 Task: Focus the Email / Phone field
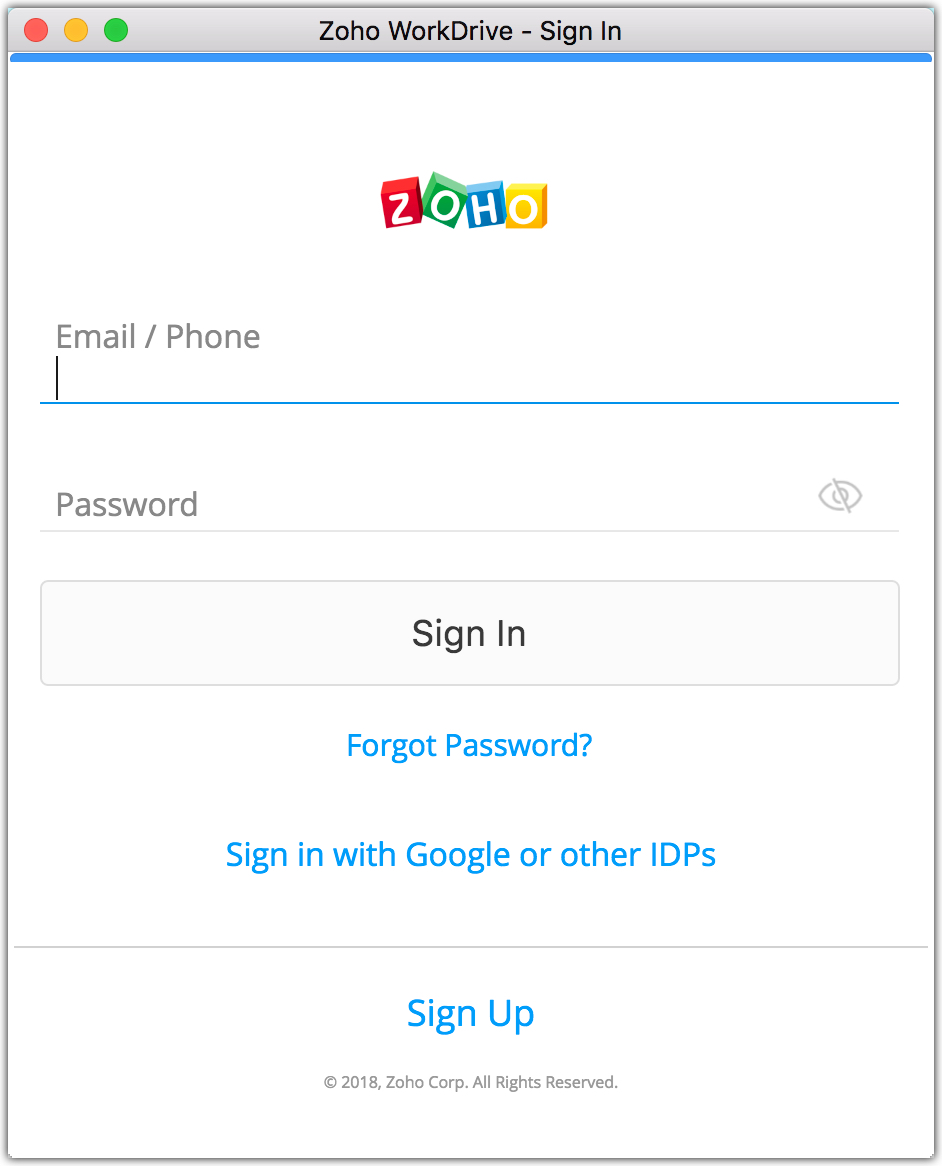point(468,380)
